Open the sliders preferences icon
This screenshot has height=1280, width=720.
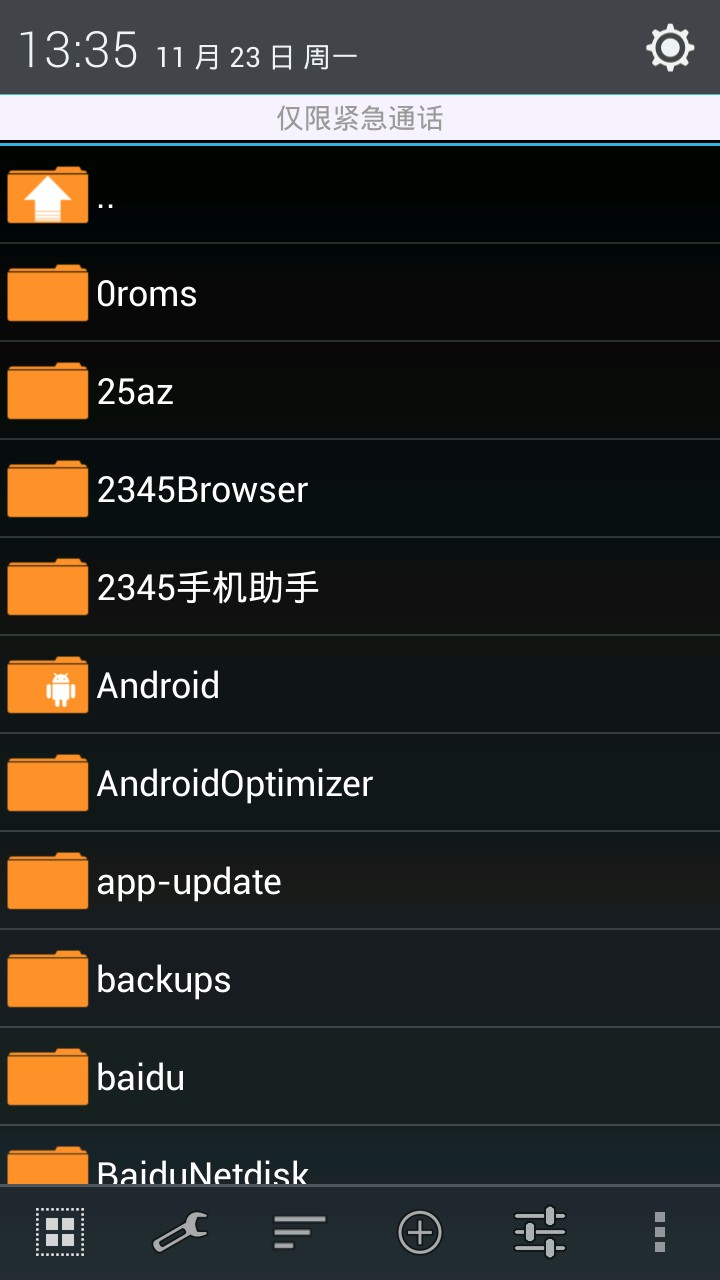(x=540, y=1232)
